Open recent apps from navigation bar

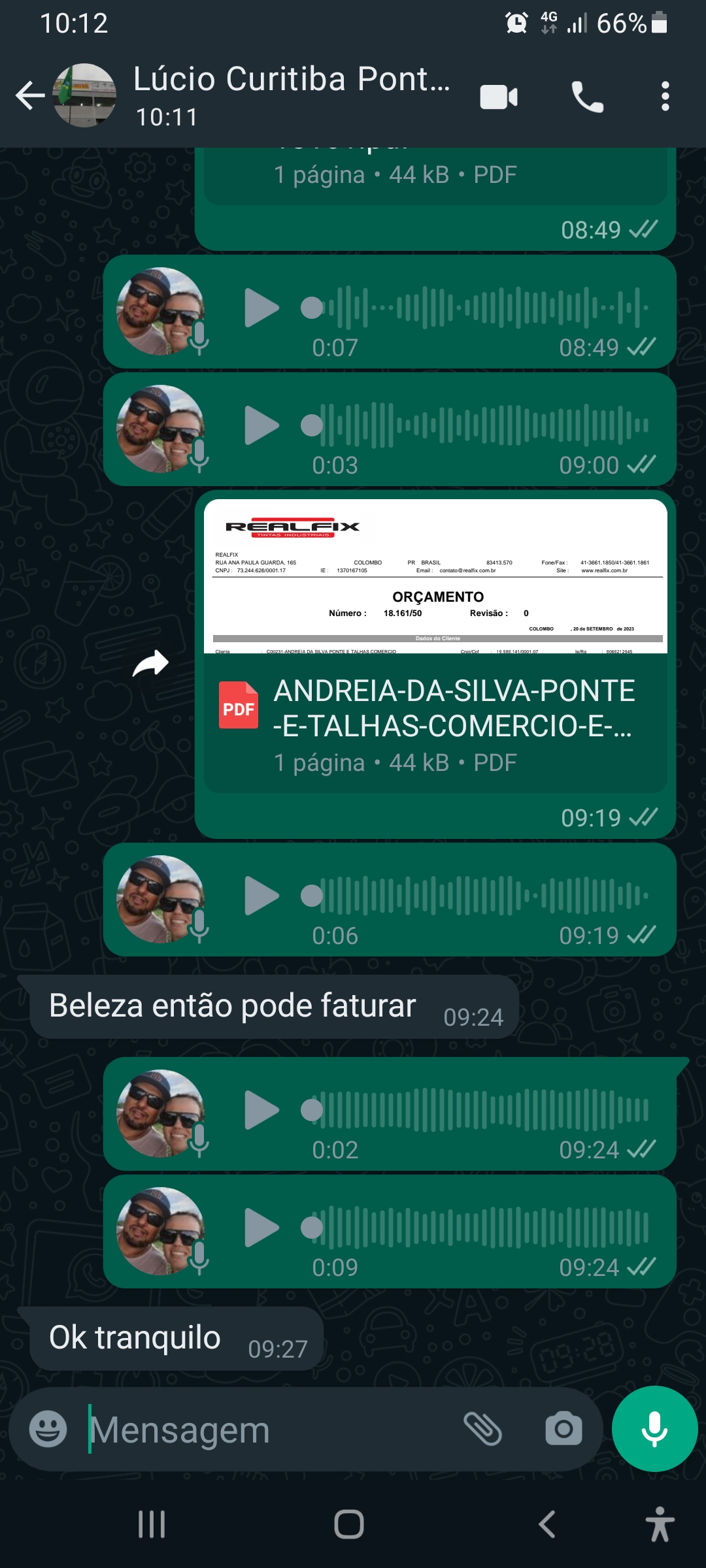pyautogui.click(x=152, y=1524)
